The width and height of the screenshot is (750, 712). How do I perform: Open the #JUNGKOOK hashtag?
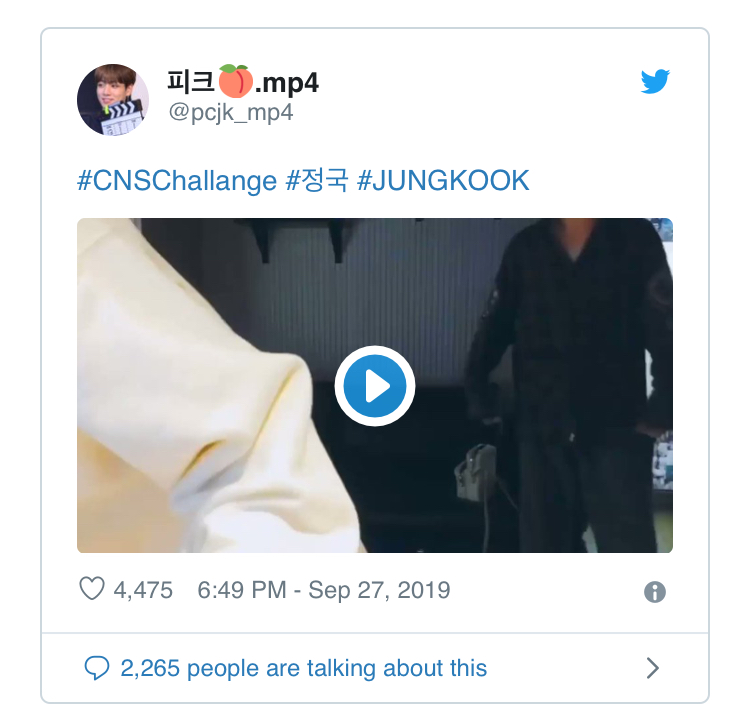(443, 181)
